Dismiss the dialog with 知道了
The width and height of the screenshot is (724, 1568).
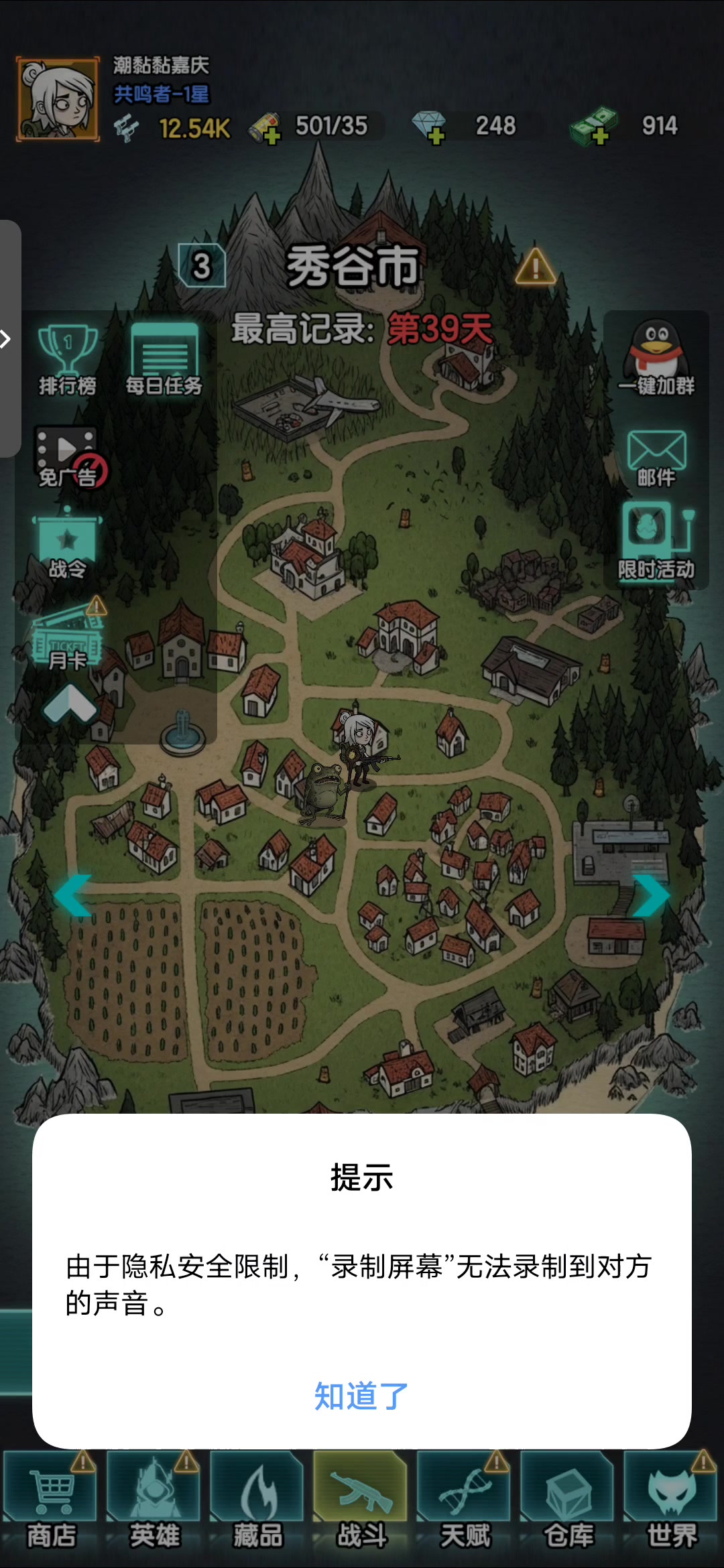(x=361, y=1396)
